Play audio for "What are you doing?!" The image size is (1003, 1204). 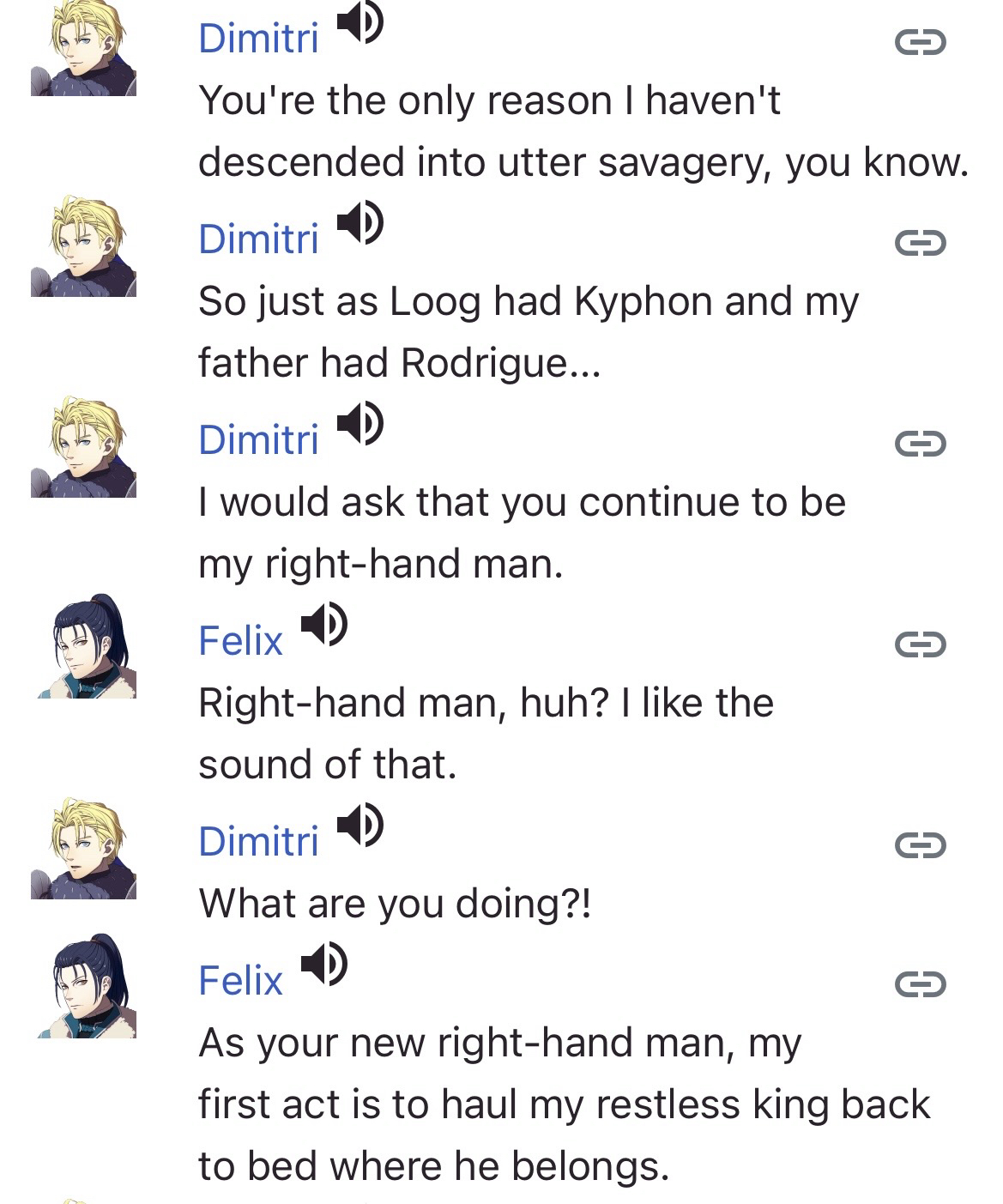[x=359, y=826]
